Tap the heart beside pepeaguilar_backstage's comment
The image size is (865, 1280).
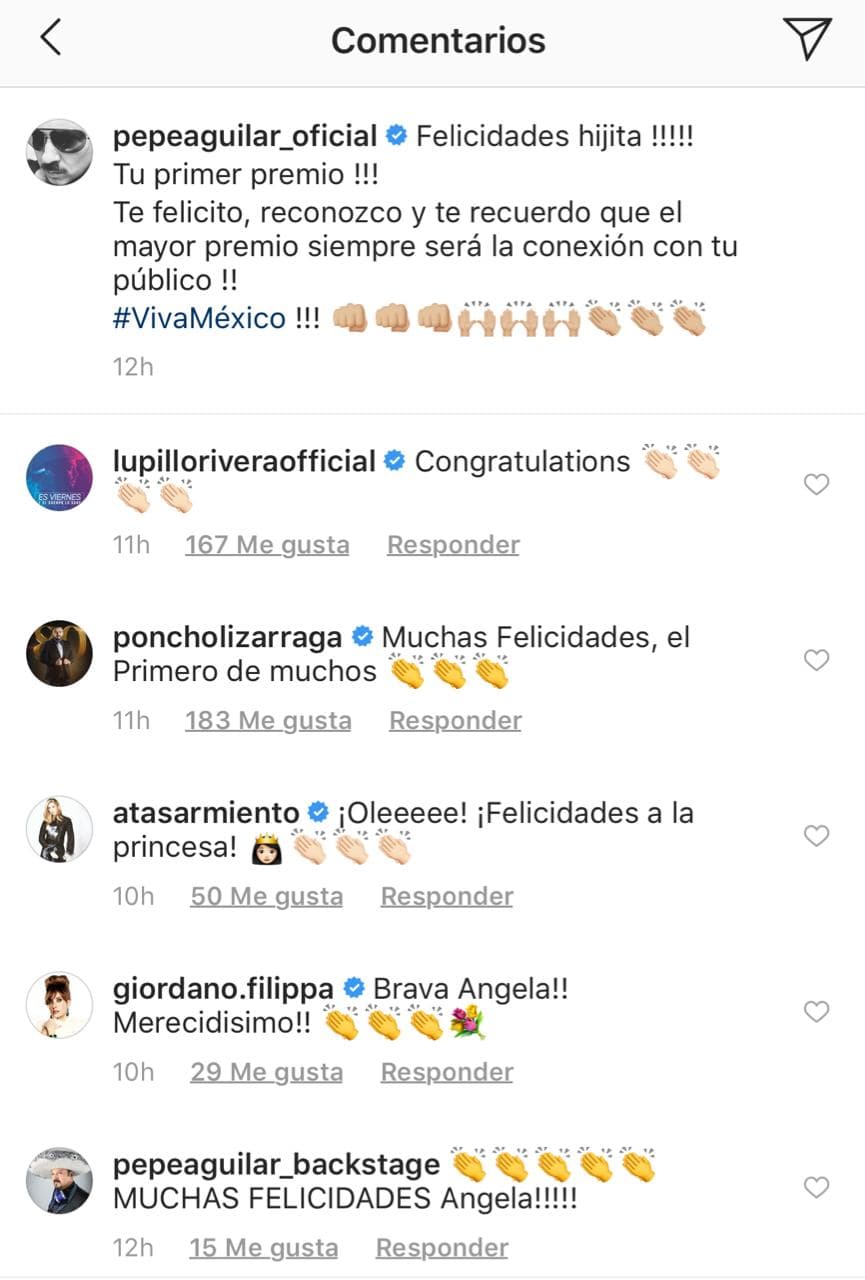click(x=817, y=1186)
